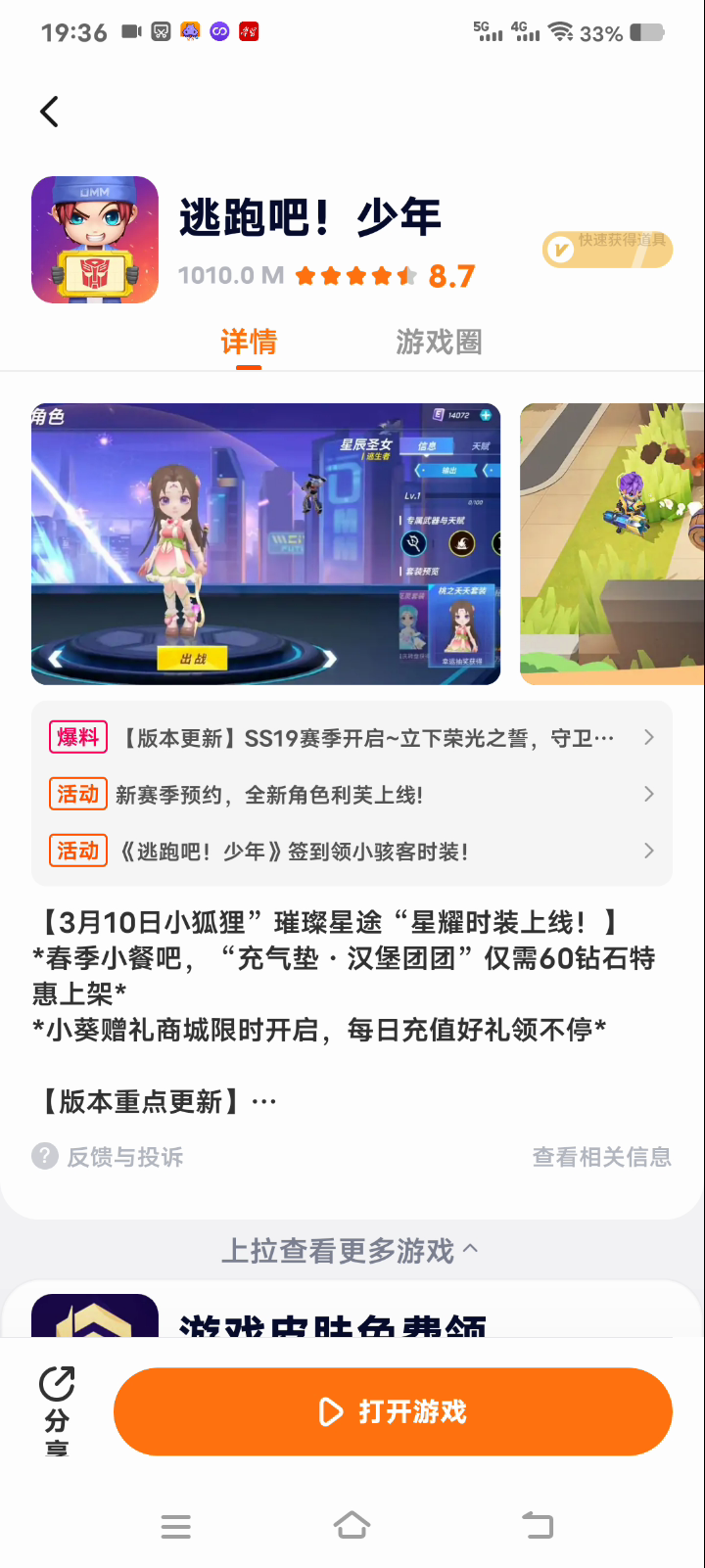
Task: Open the character screenshot with 出战 button
Action: pos(265,543)
